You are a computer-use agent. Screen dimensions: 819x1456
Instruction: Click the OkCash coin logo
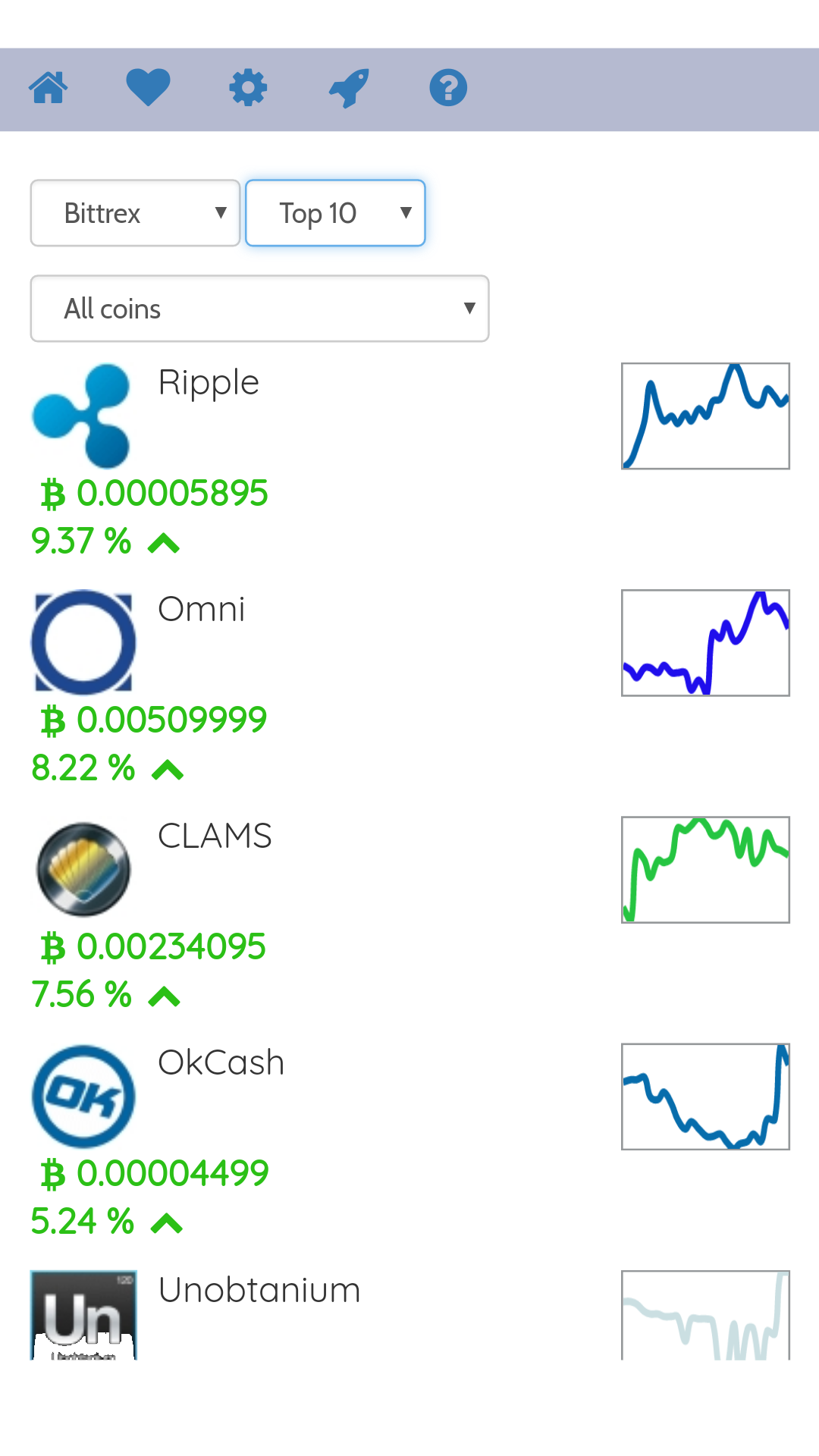click(x=83, y=1094)
